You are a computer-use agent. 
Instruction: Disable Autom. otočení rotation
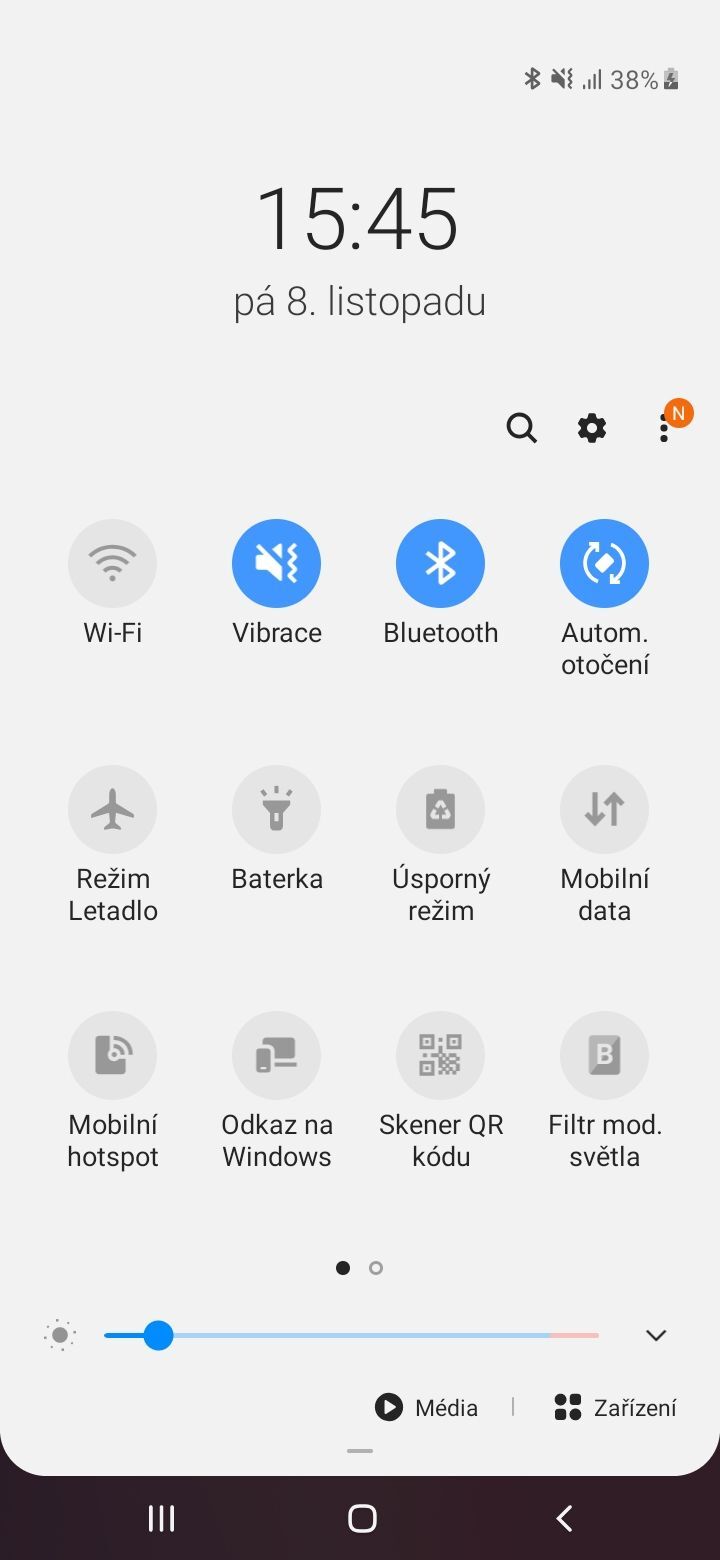(x=605, y=563)
